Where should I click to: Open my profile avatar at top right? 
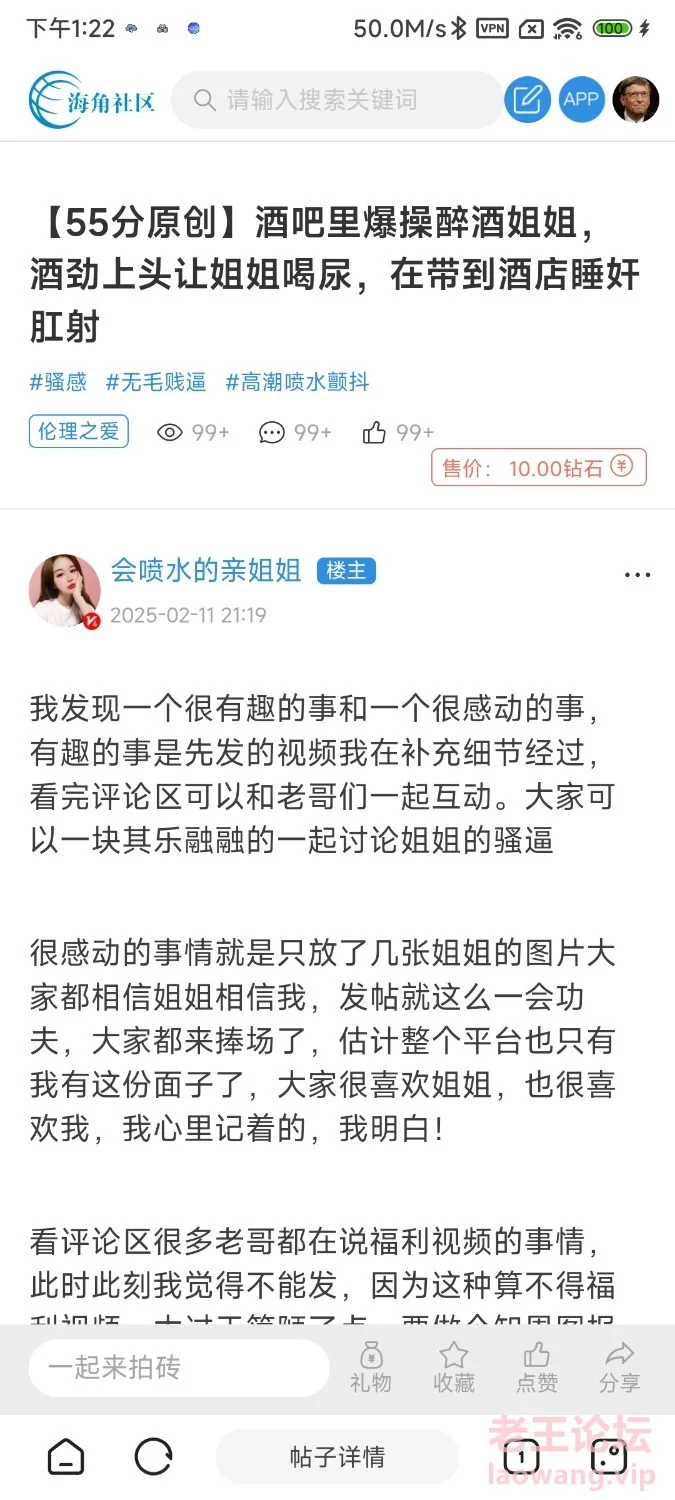pyautogui.click(x=635, y=99)
